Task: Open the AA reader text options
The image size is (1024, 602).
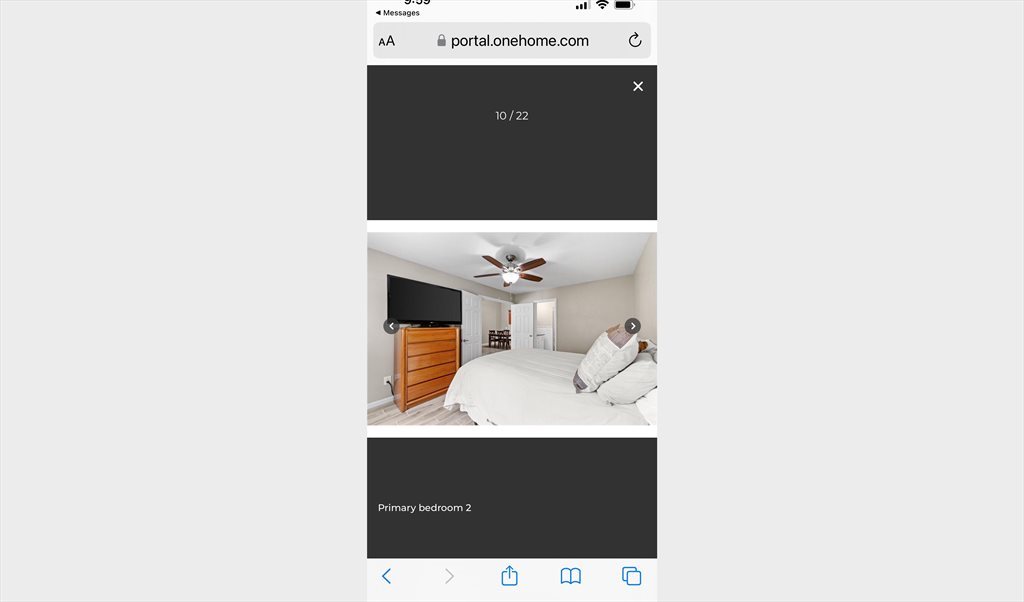Action: click(x=387, y=41)
